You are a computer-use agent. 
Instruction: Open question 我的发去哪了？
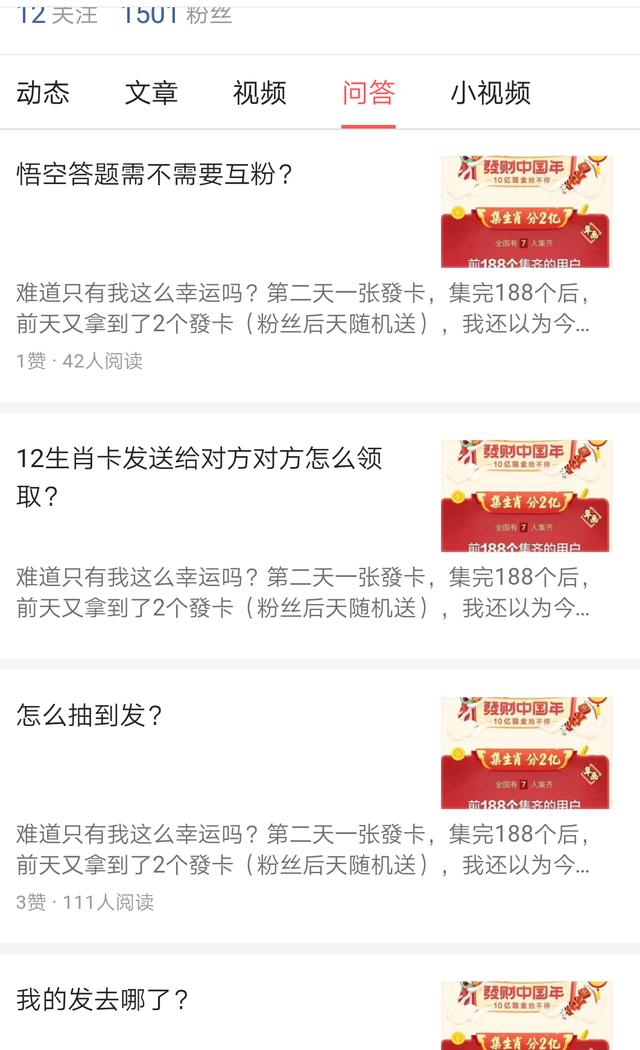[x=103, y=1000]
